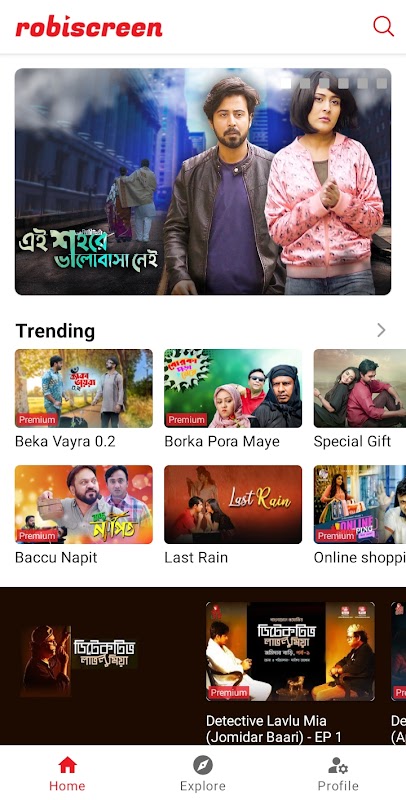Select the Home tab
The height and width of the screenshot is (800, 406).
(x=67, y=773)
